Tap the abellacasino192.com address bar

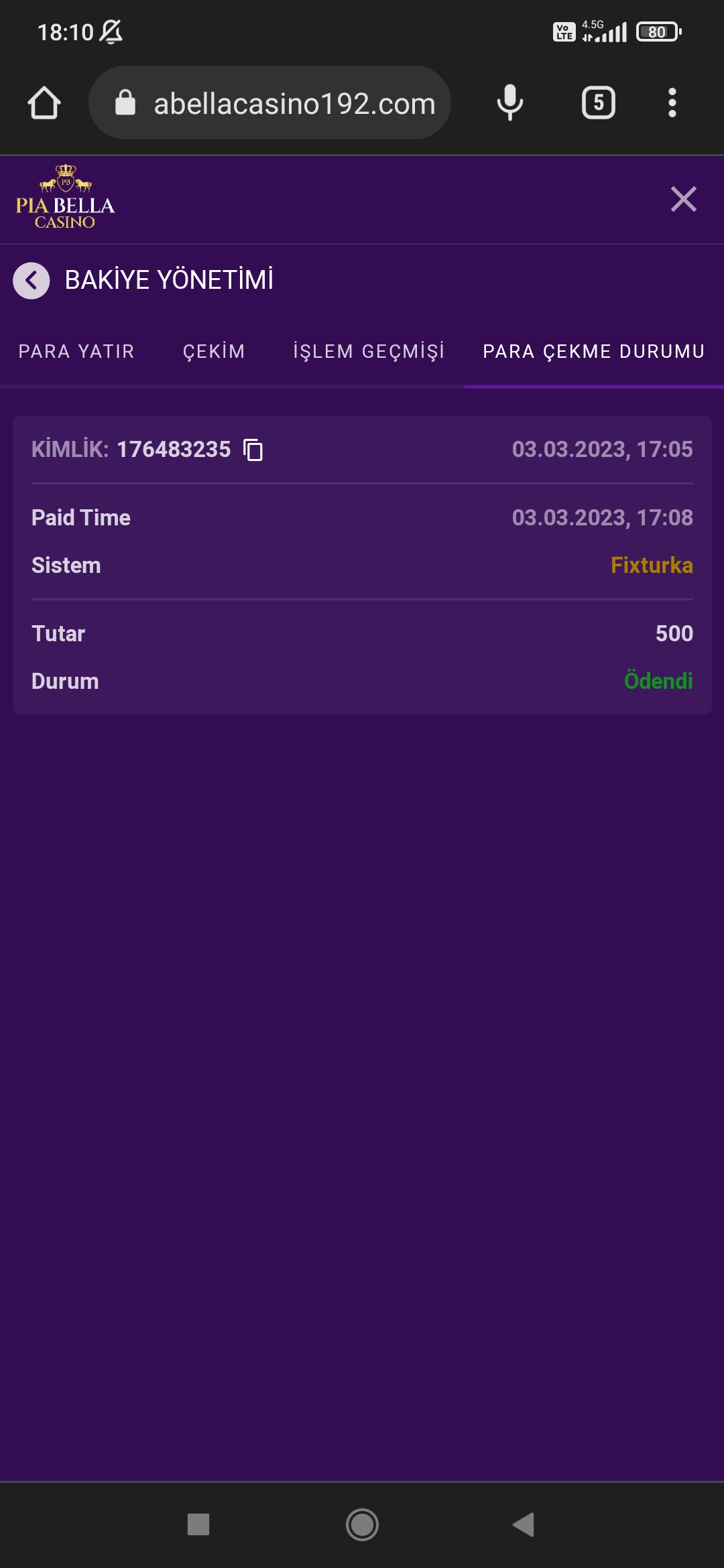click(x=295, y=103)
